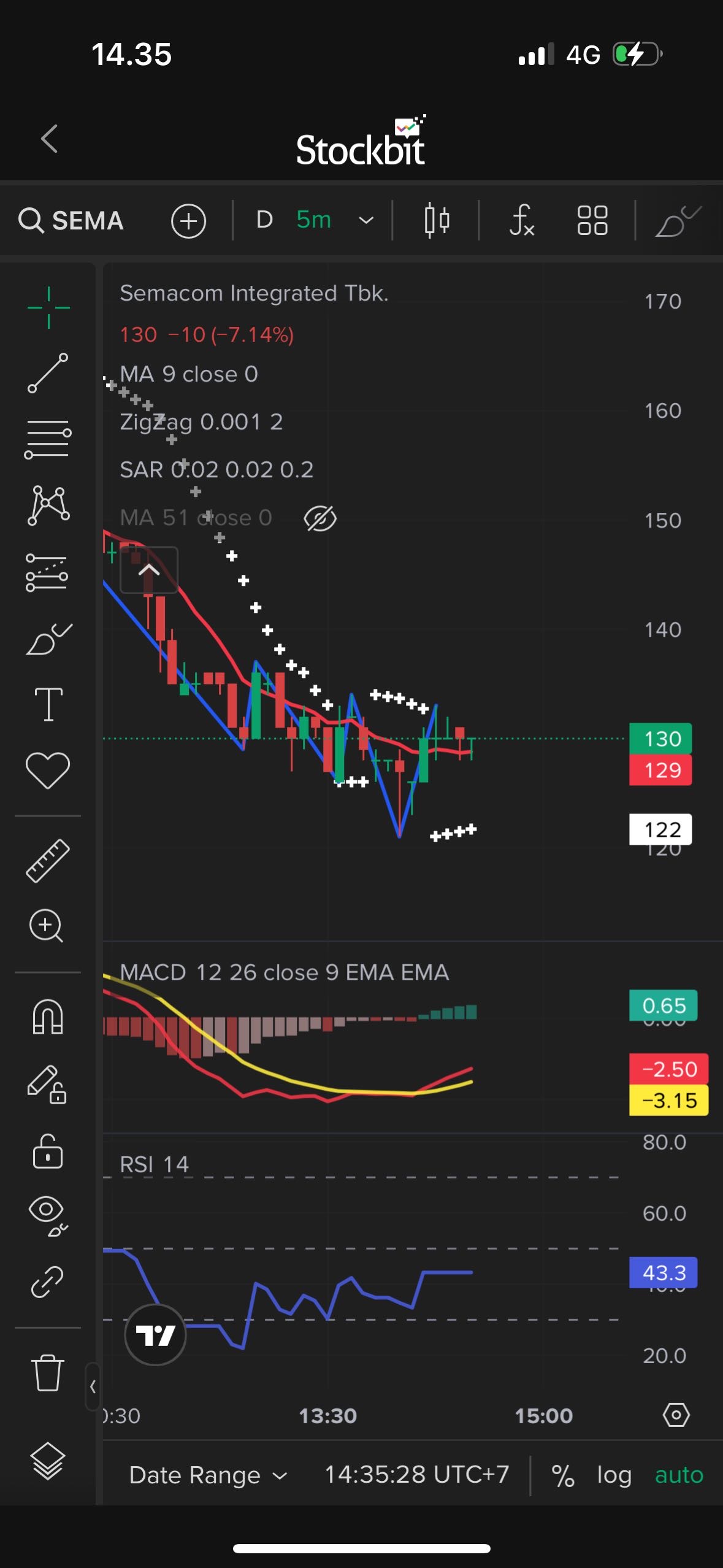
Task: Select the ruler measure tool
Action: pos(48,861)
